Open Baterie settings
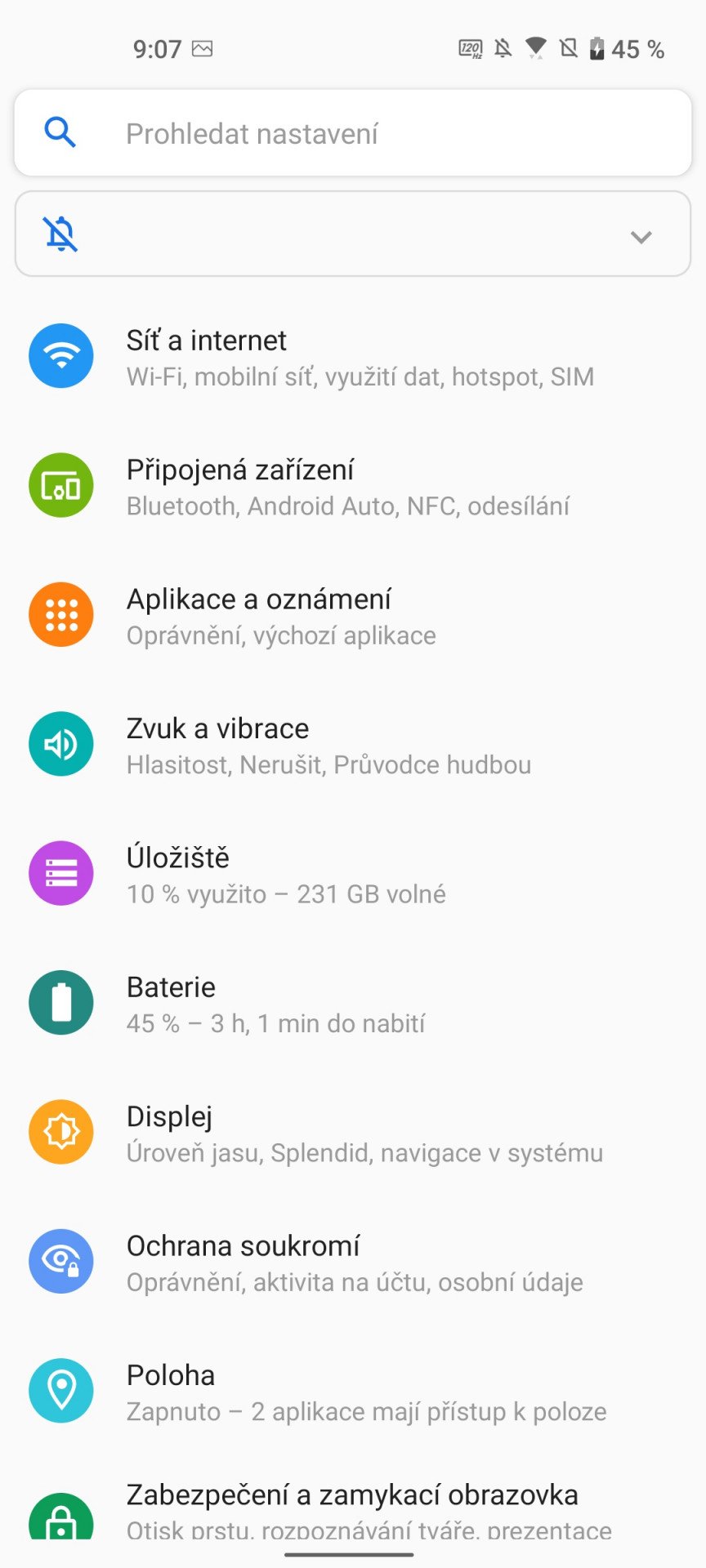 tap(353, 1003)
